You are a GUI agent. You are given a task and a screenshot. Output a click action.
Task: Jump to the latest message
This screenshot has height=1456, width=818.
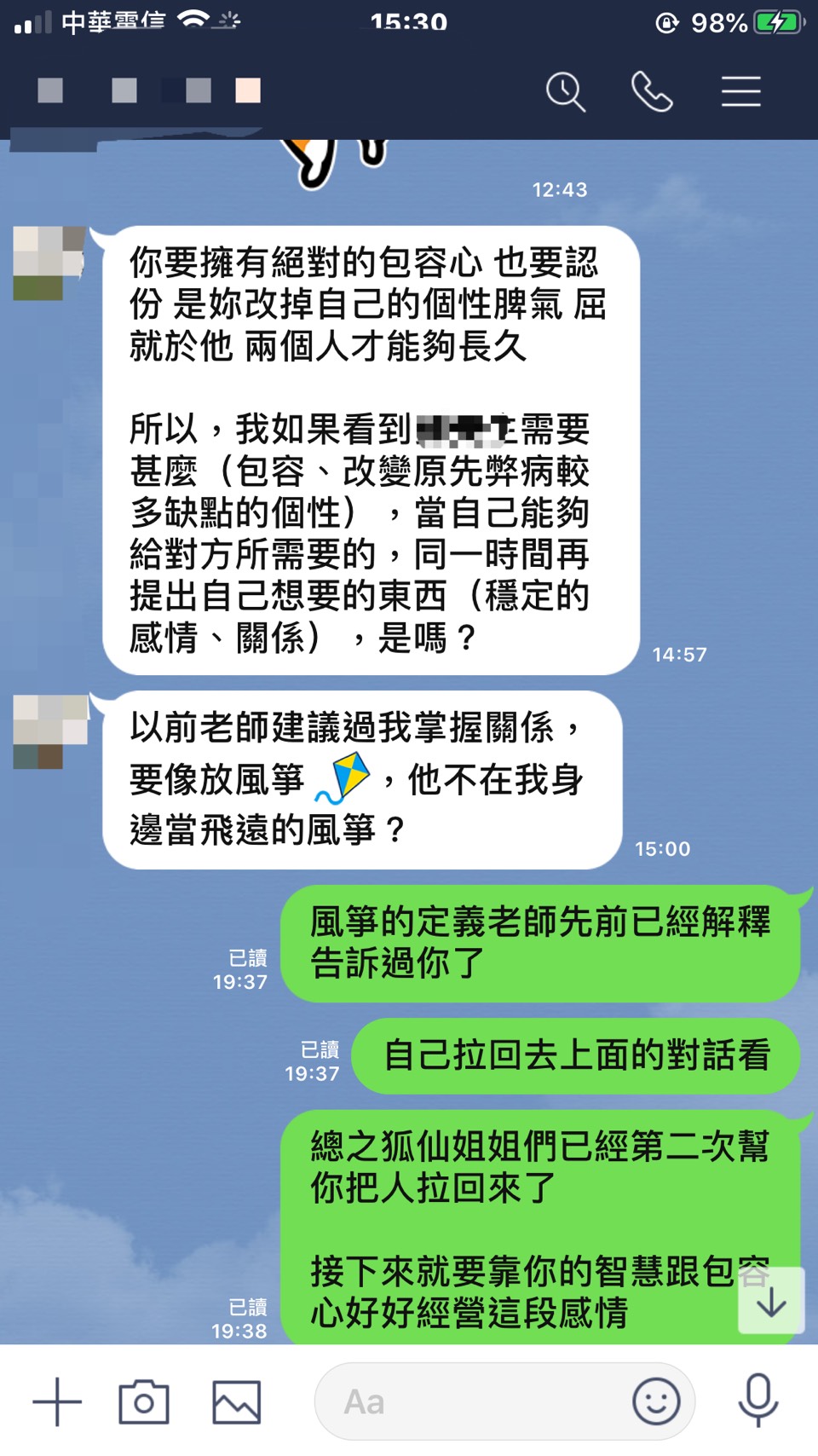(771, 1301)
